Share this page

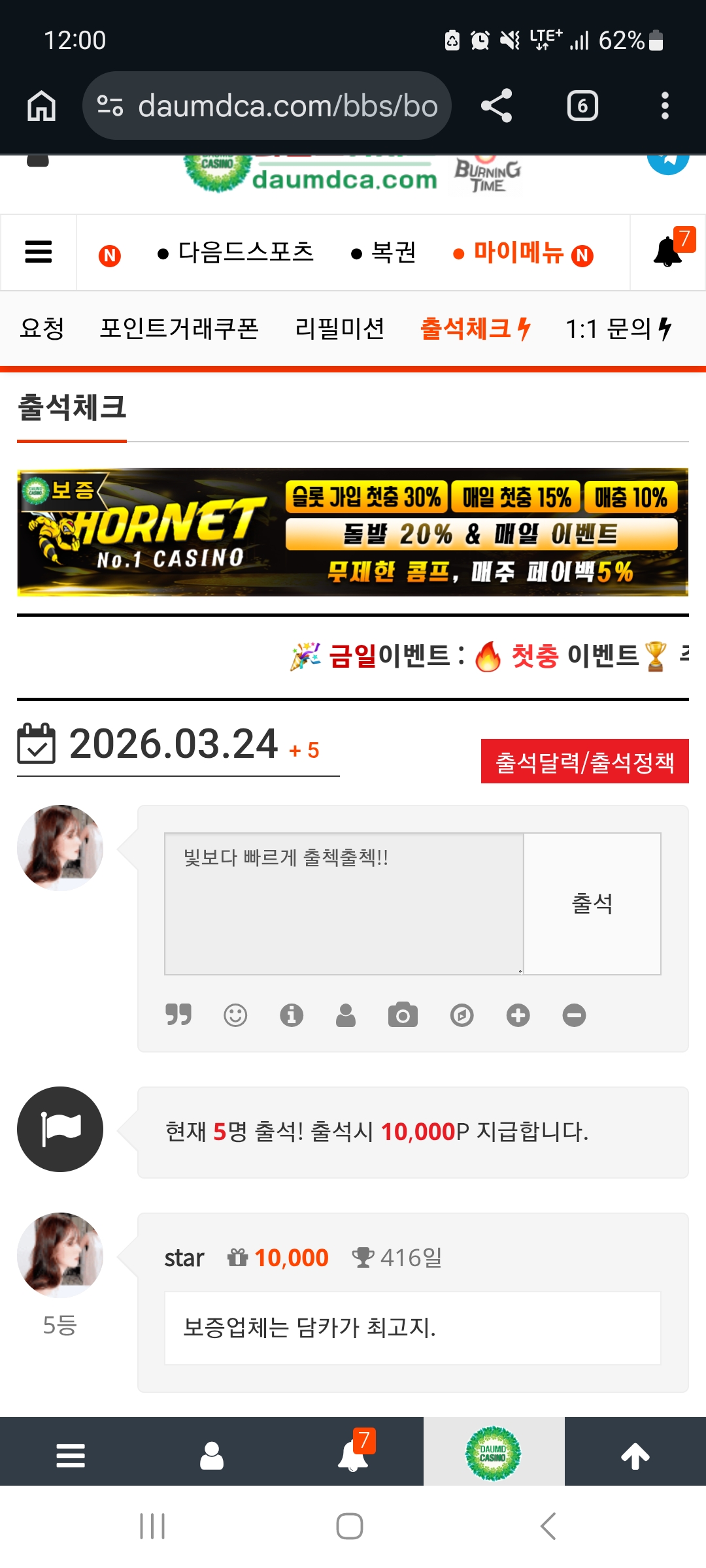496,106
